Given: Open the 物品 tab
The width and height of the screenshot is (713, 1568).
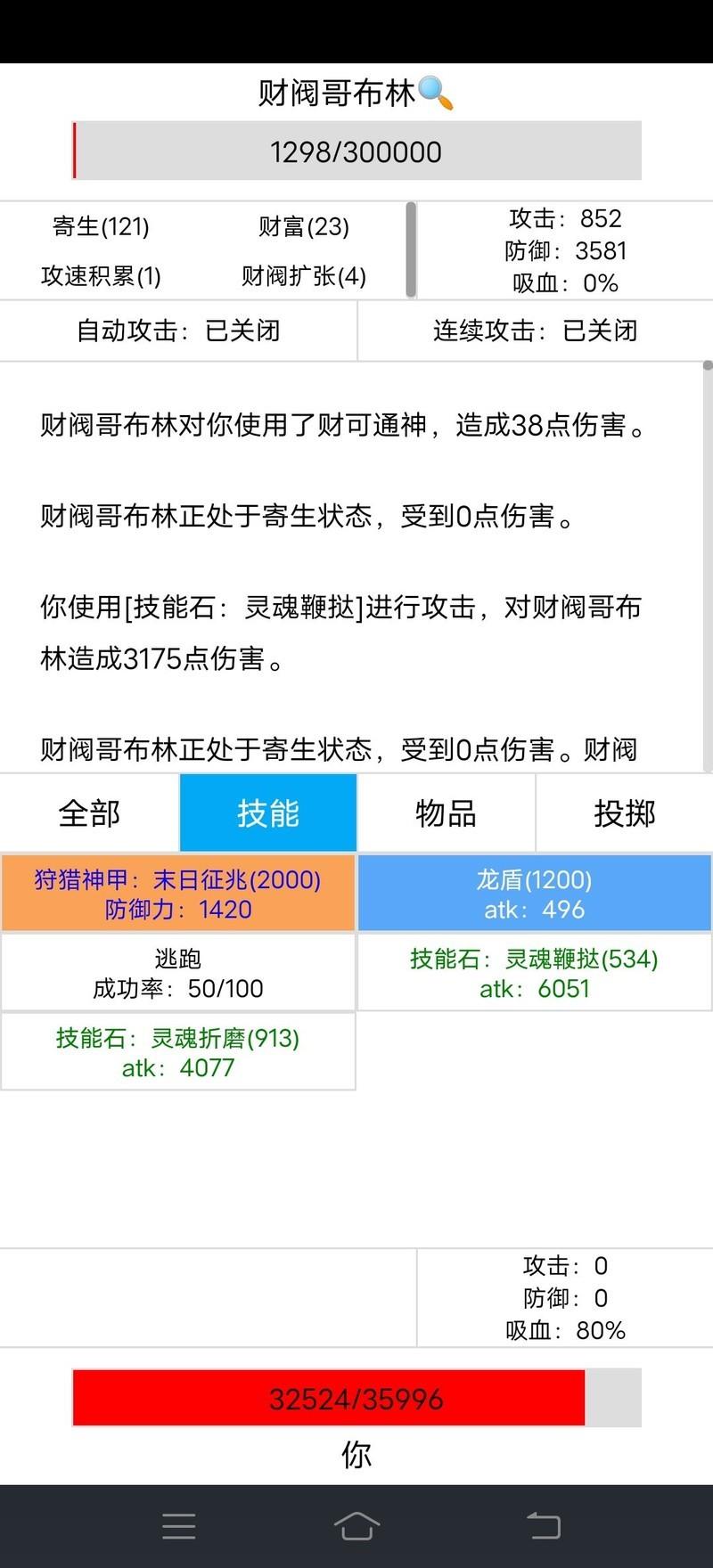Looking at the screenshot, I should coord(446,813).
